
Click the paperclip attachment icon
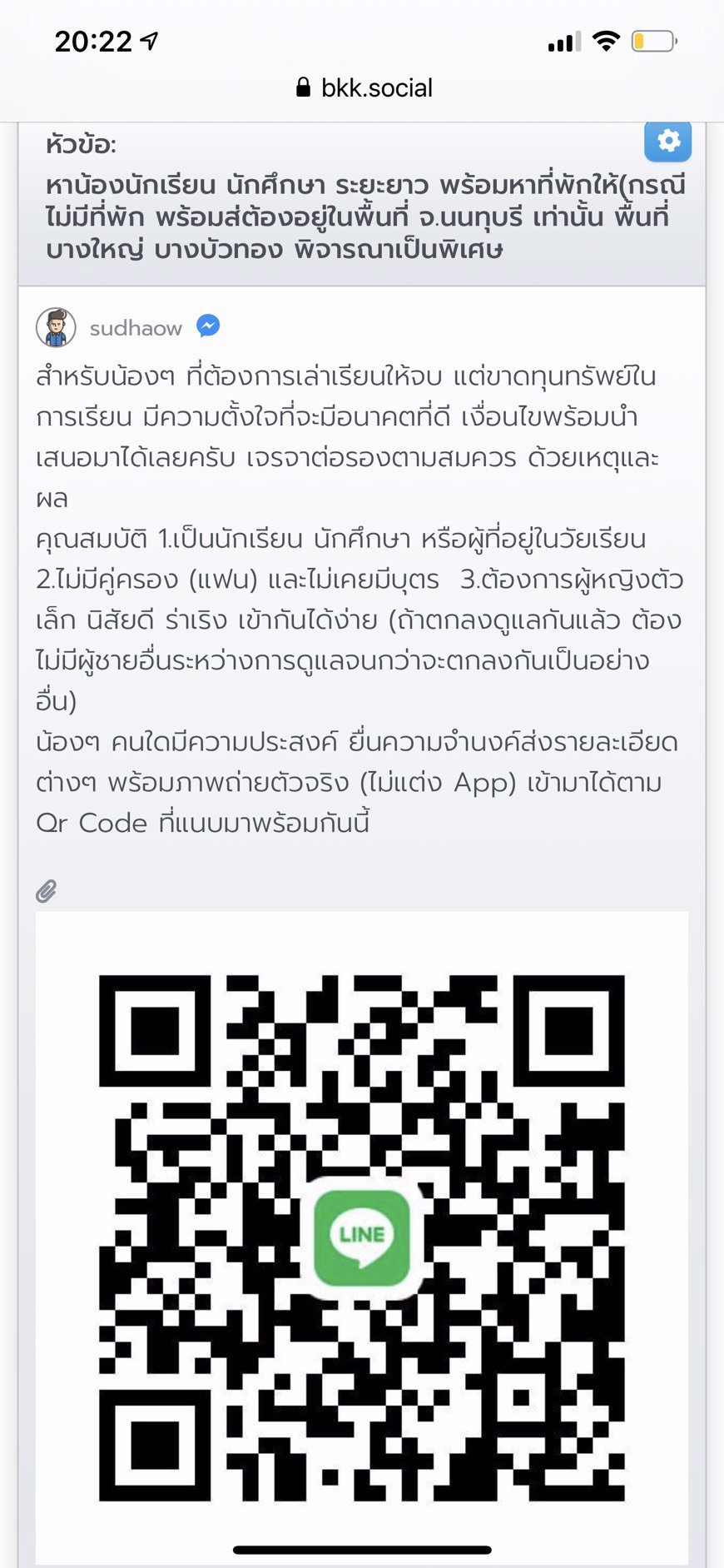(x=46, y=893)
